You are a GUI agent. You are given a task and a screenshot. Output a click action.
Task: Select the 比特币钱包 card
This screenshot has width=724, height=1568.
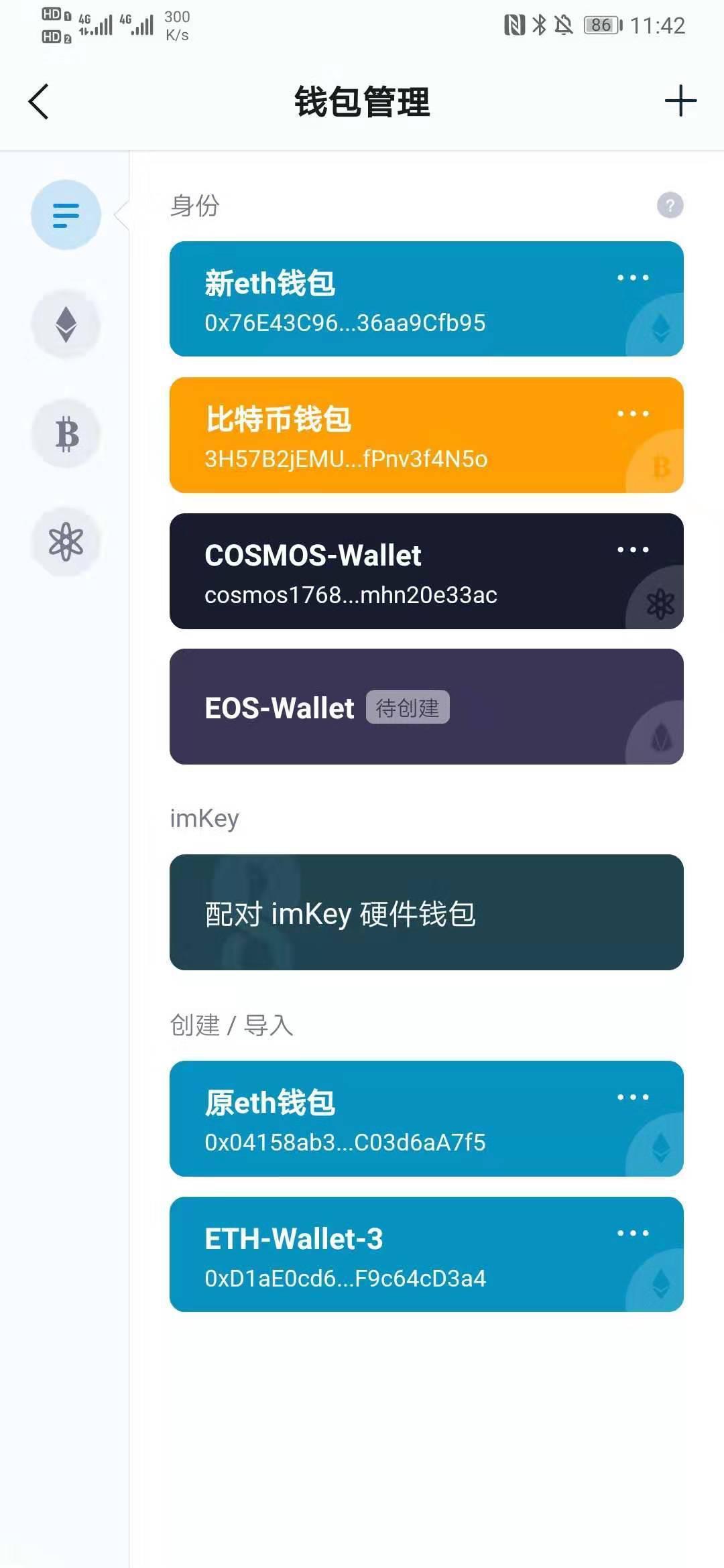pyautogui.click(x=426, y=434)
